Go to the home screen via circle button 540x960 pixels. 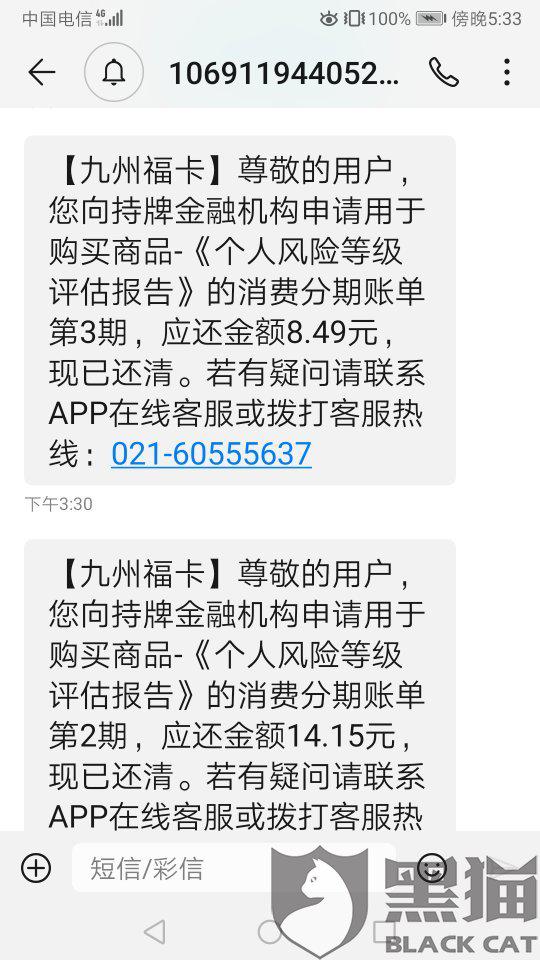[x=269, y=932]
